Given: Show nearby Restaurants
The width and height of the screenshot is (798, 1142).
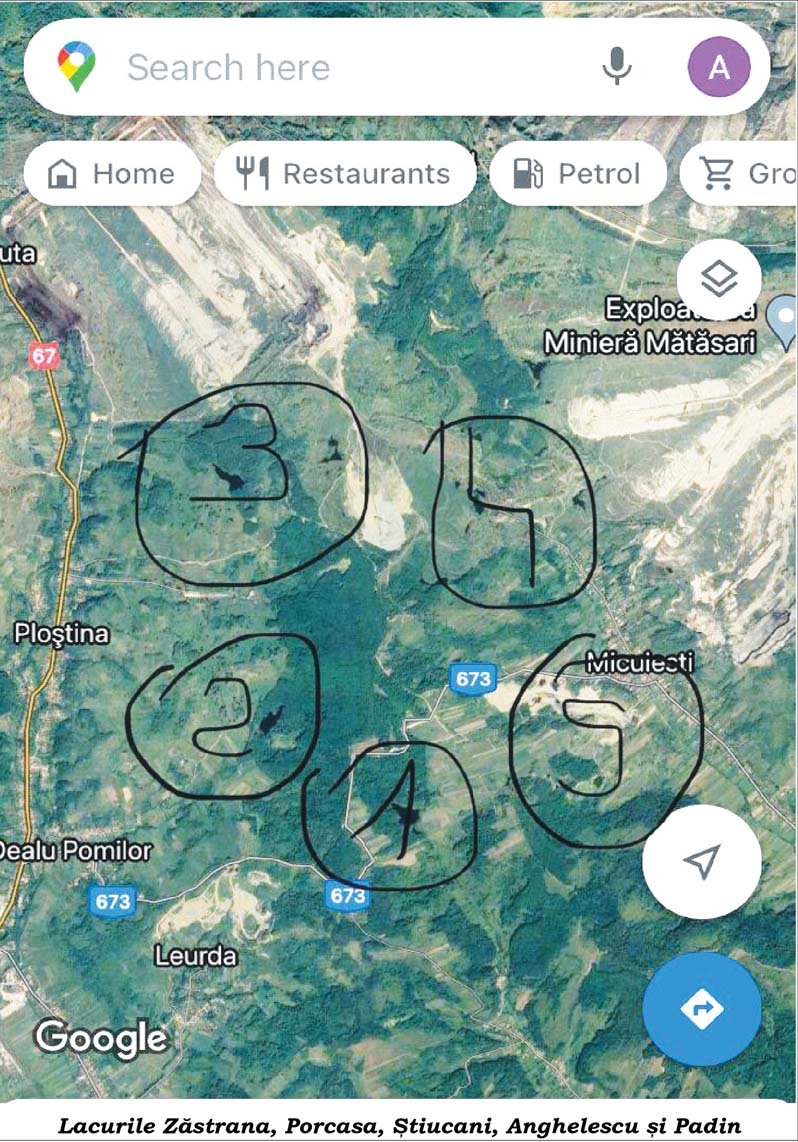Looking at the screenshot, I should [345, 174].
